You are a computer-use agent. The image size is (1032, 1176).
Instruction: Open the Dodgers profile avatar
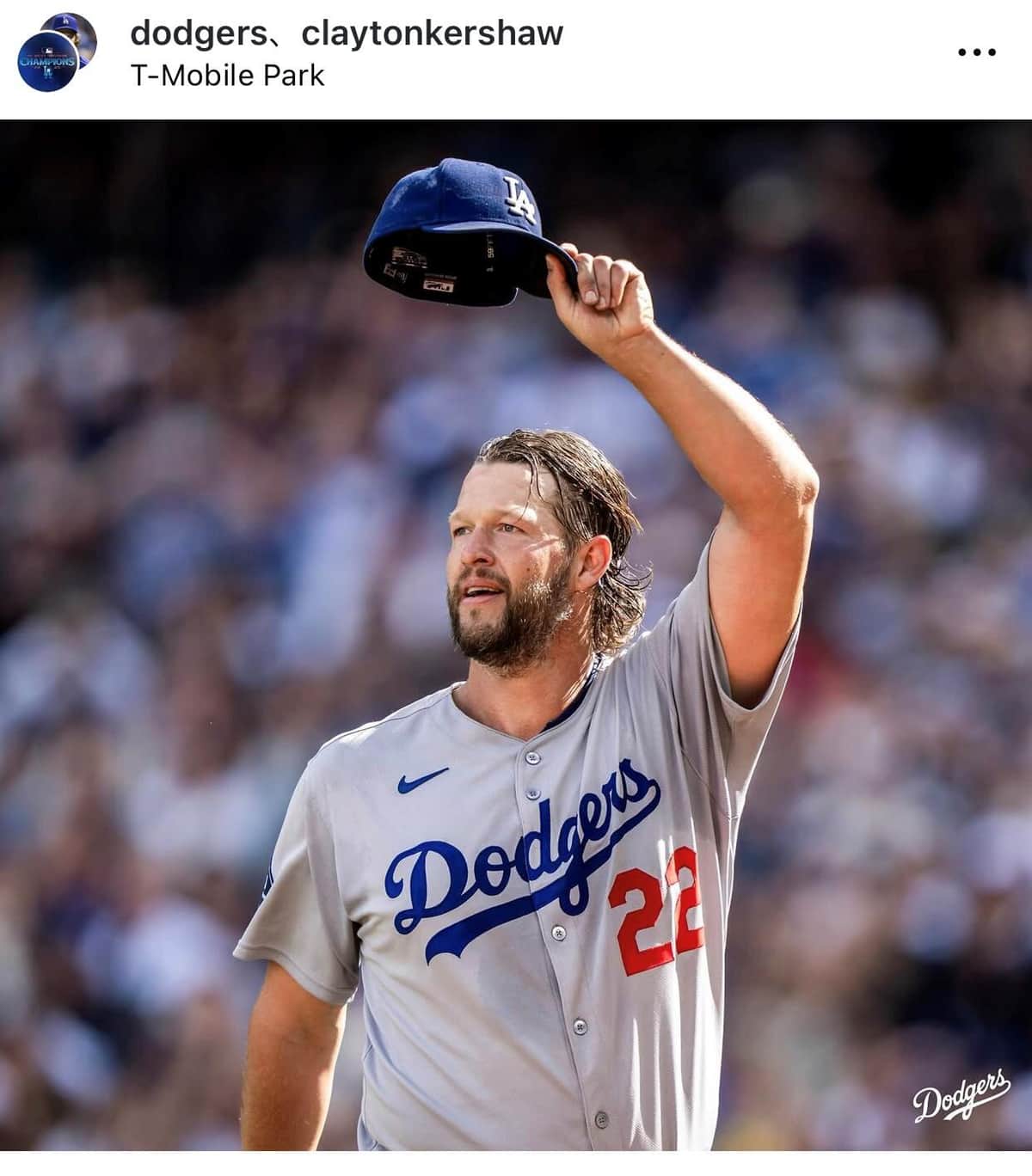tap(57, 53)
